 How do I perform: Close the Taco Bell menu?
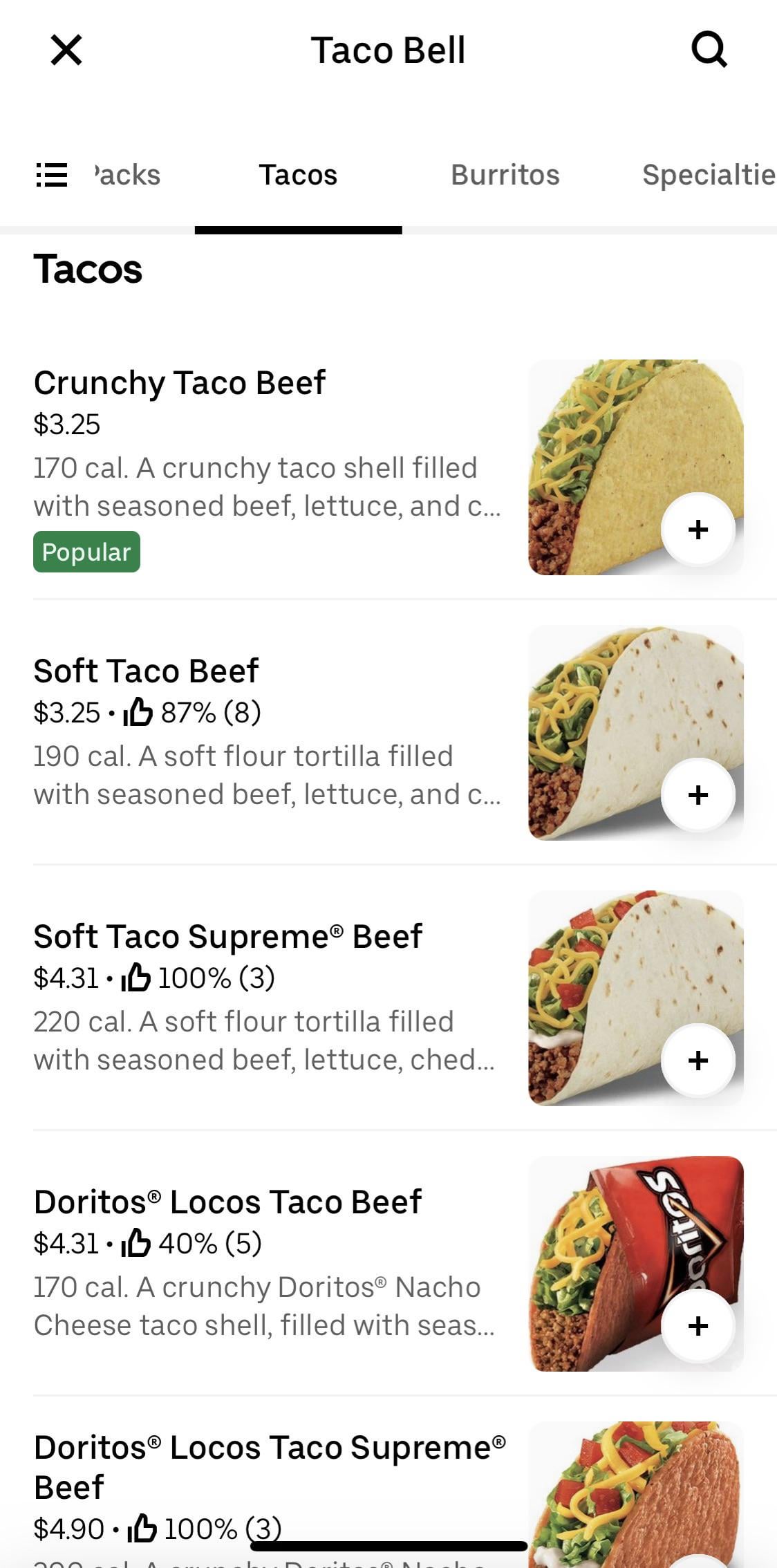pos(66,50)
